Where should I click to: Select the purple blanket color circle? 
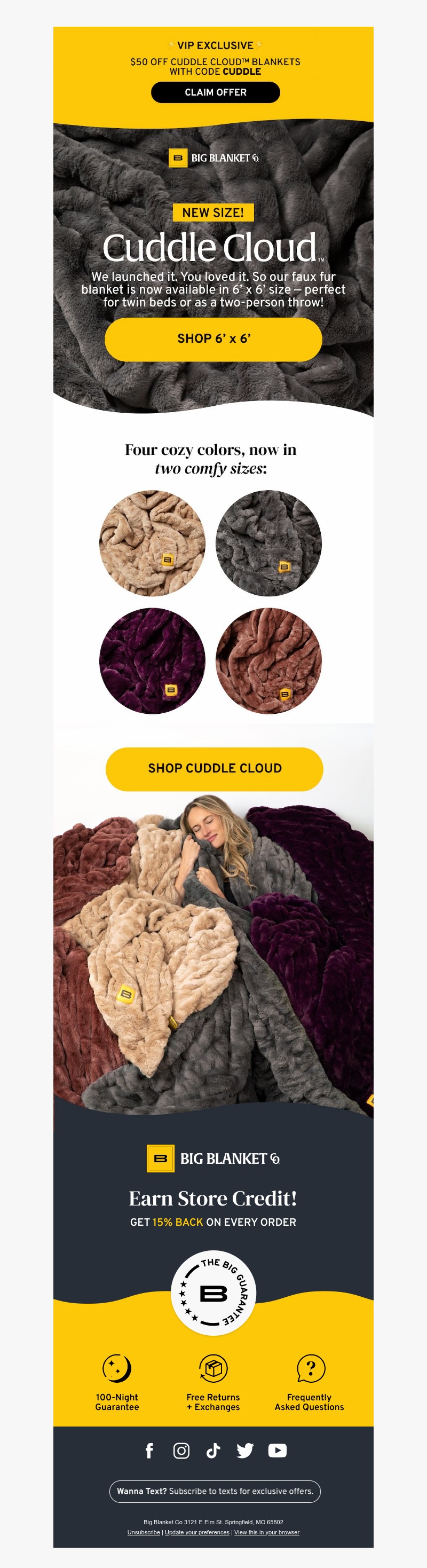click(x=152, y=660)
